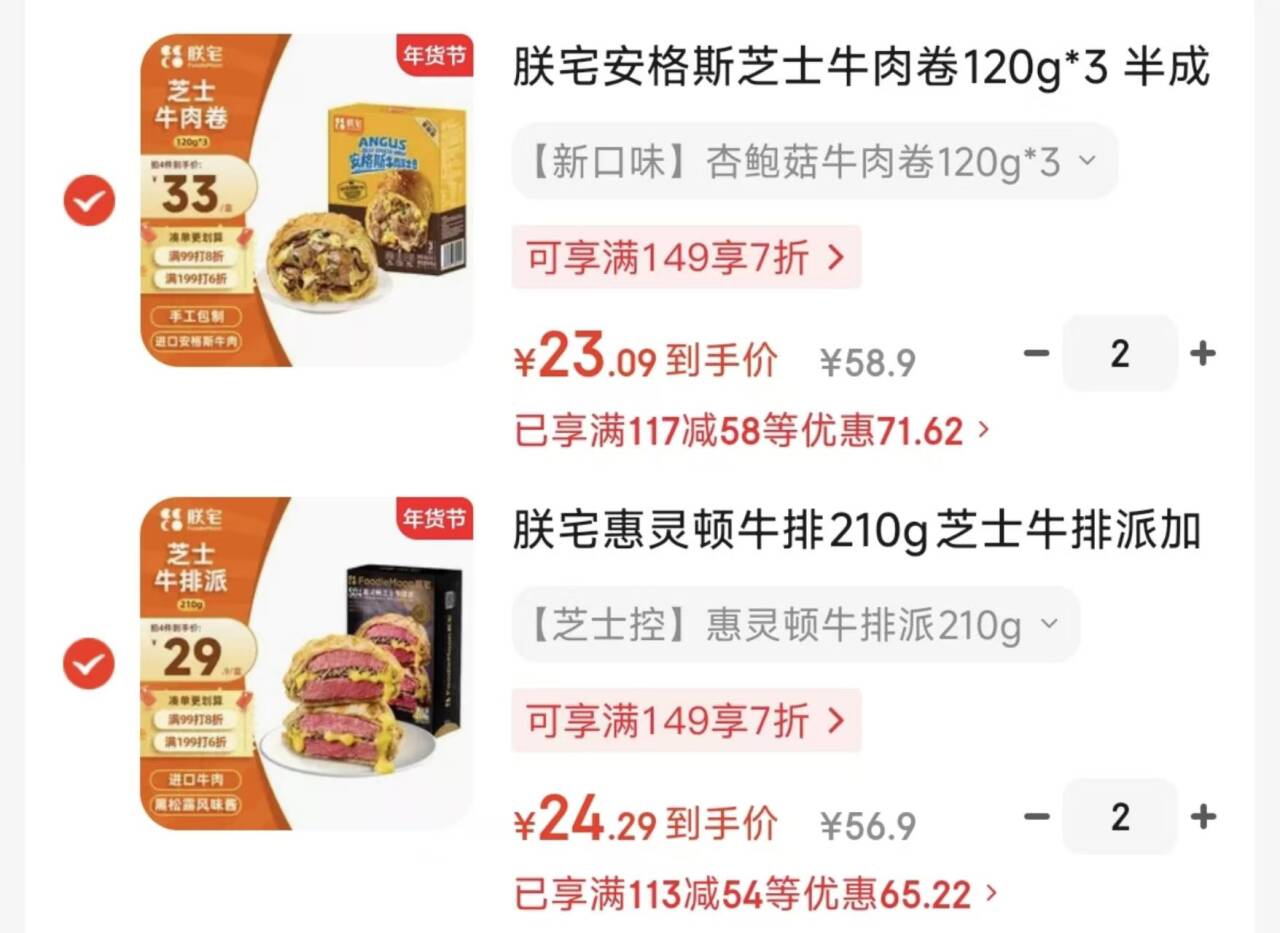Change the 杏鲍菇牛肉卷120g*3 flavor option

pyautogui.click(x=814, y=161)
